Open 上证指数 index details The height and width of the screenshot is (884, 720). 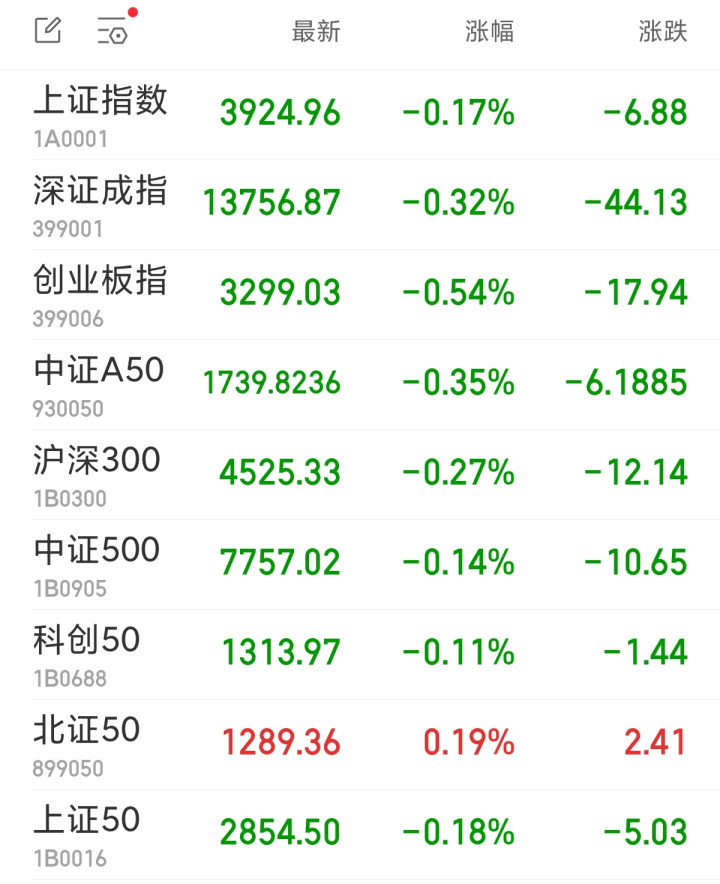point(100,114)
